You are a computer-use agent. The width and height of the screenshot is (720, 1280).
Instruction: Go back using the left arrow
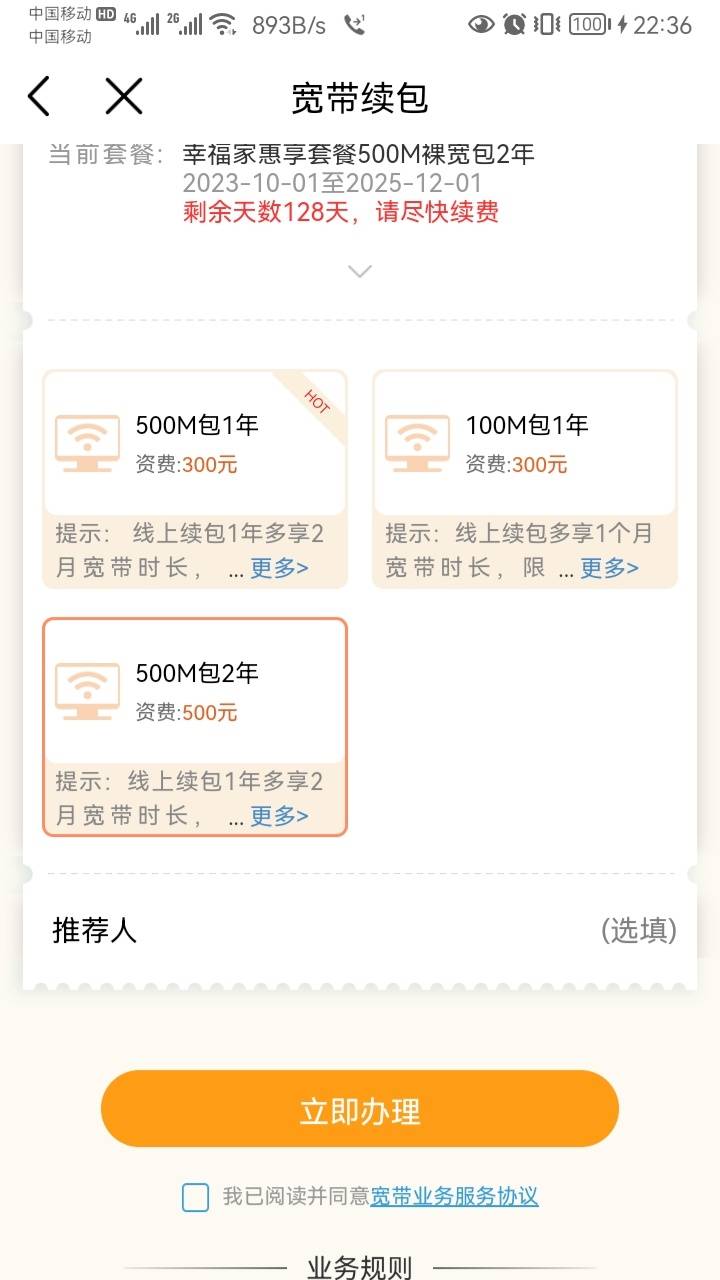coord(38,97)
